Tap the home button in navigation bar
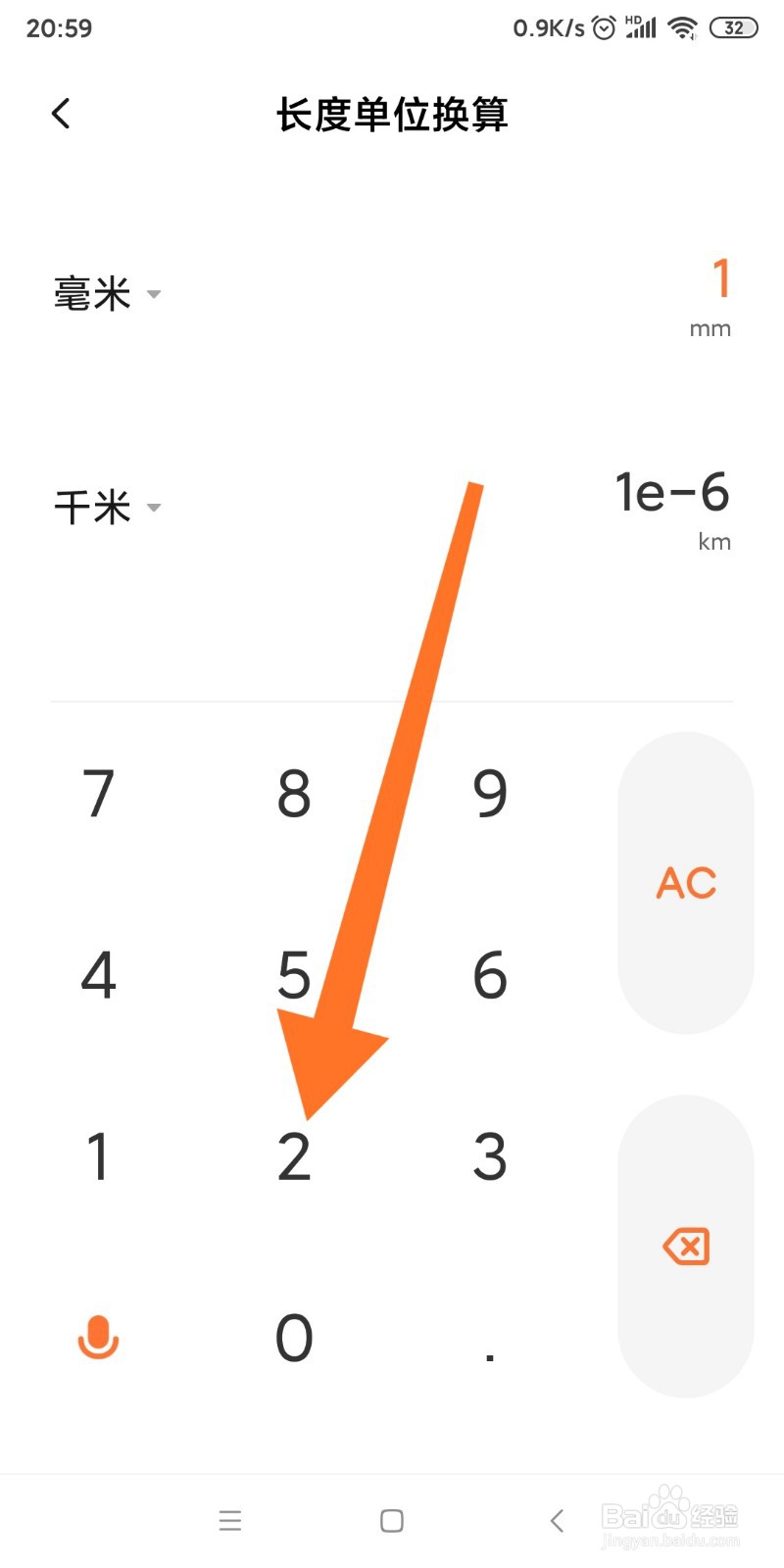 pyautogui.click(x=390, y=1520)
